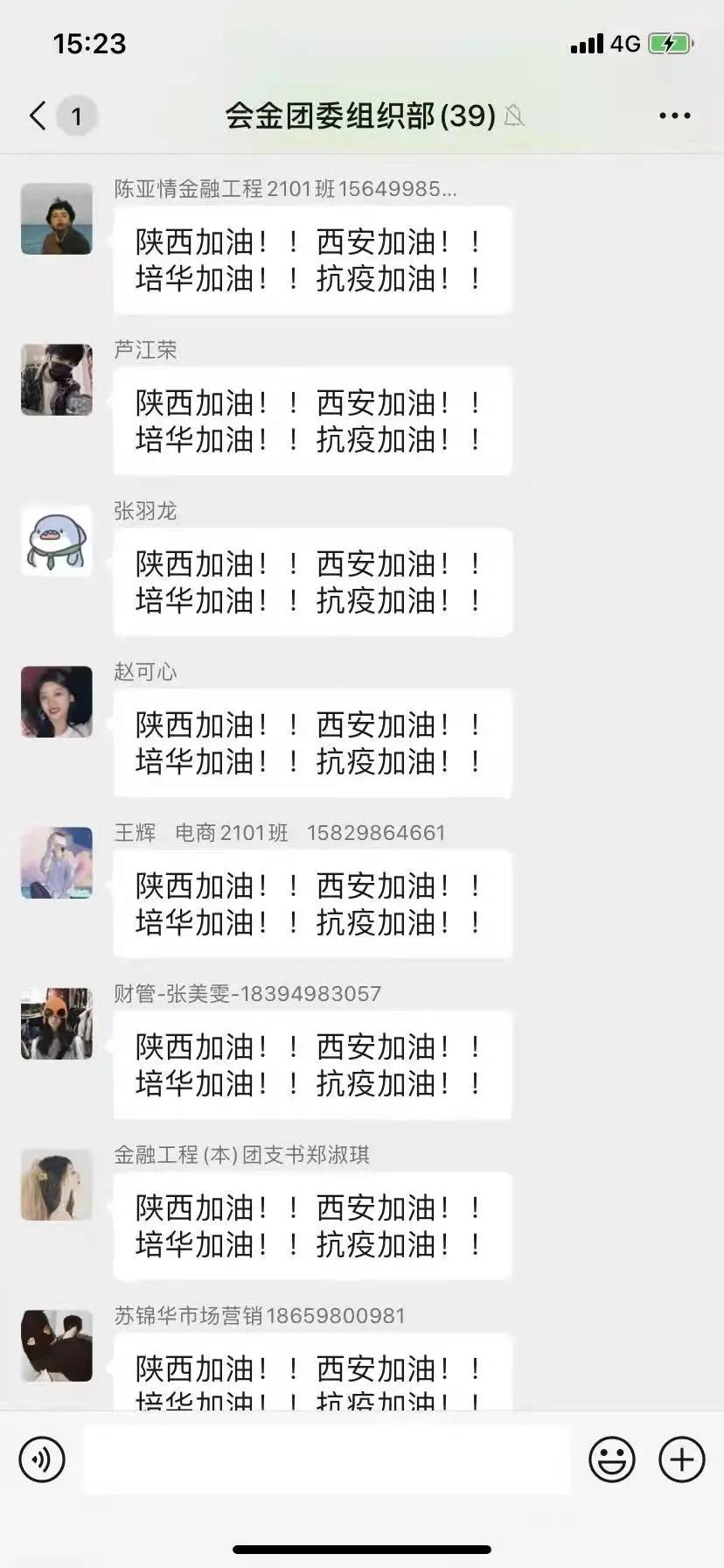Open the emoji sticker panel
This screenshot has height=1568, width=724.
[x=611, y=1459]
